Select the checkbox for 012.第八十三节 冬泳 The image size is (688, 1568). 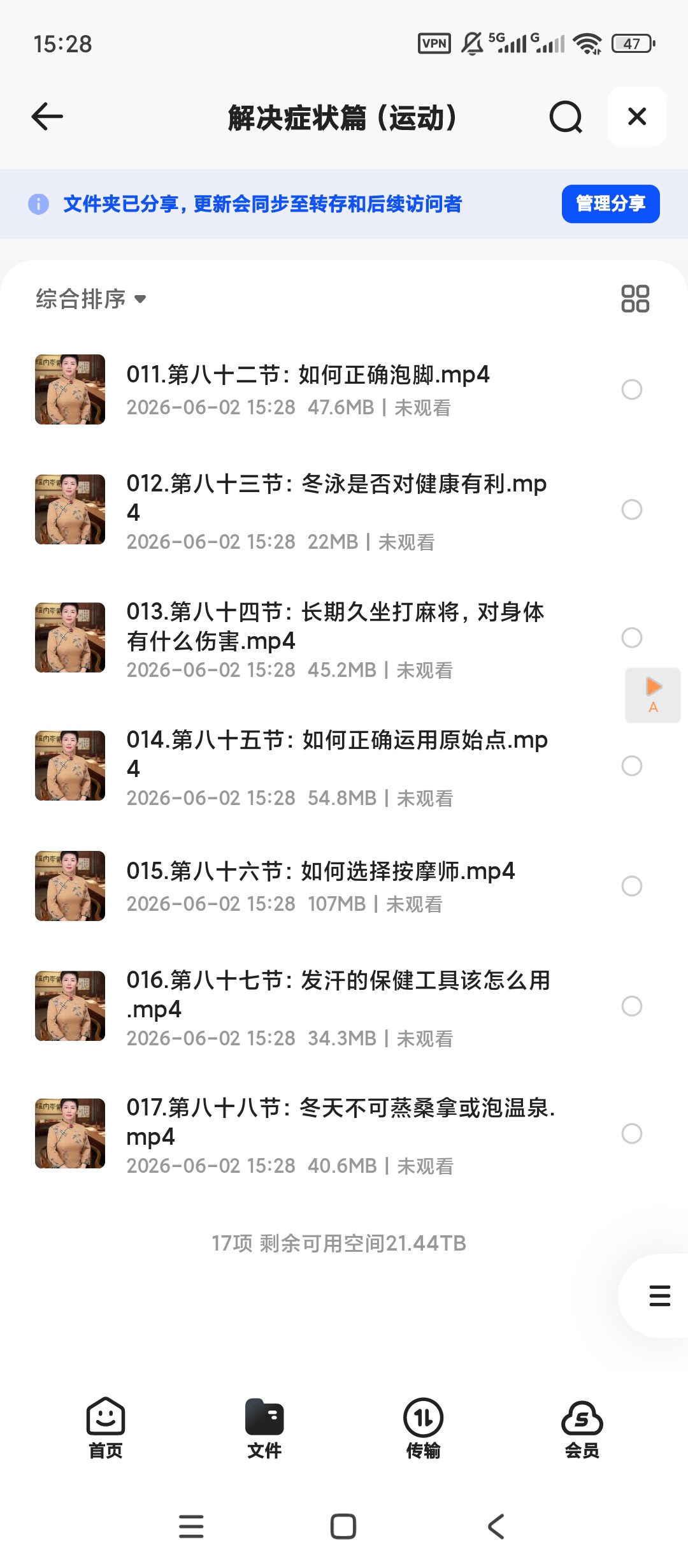(x=631, y=509)
